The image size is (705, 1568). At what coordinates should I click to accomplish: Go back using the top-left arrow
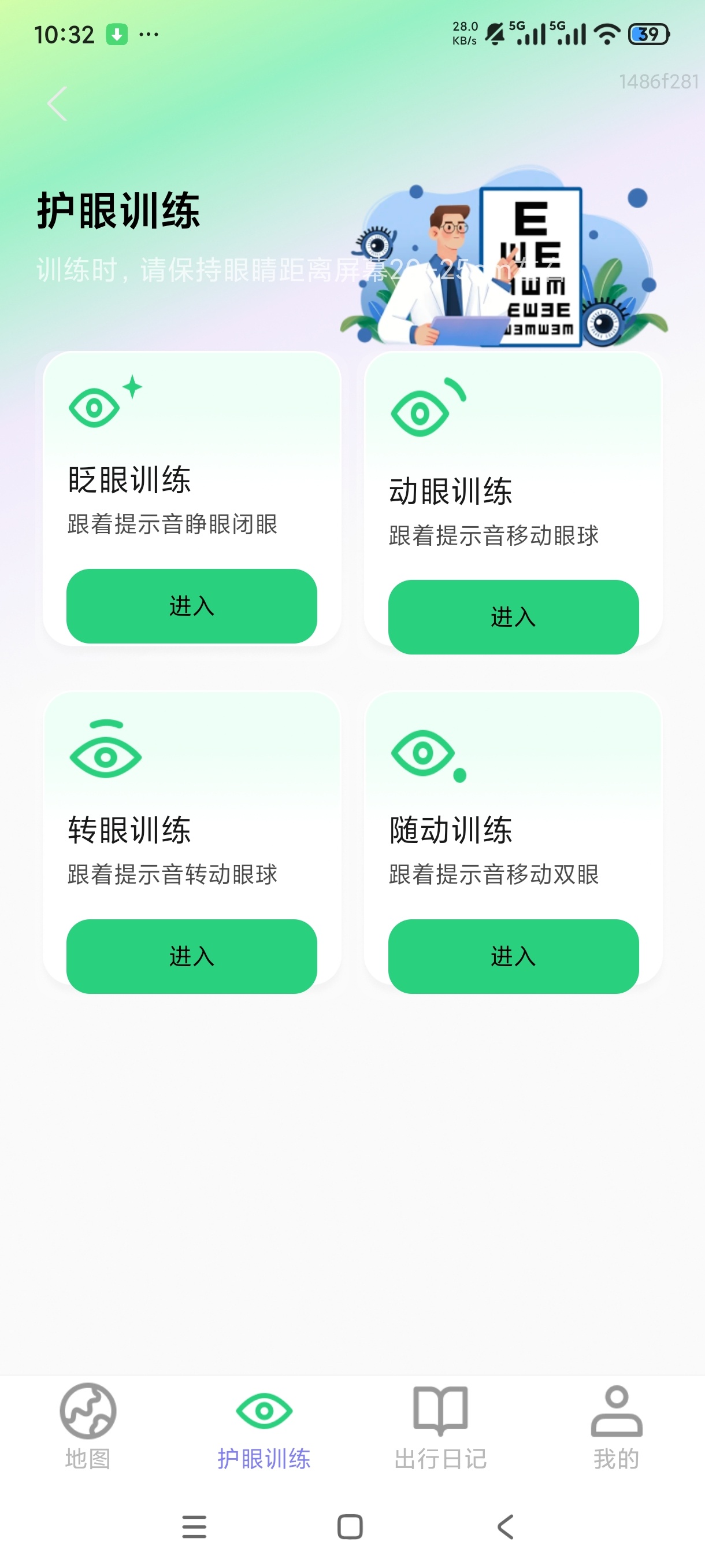click(57, 103)
